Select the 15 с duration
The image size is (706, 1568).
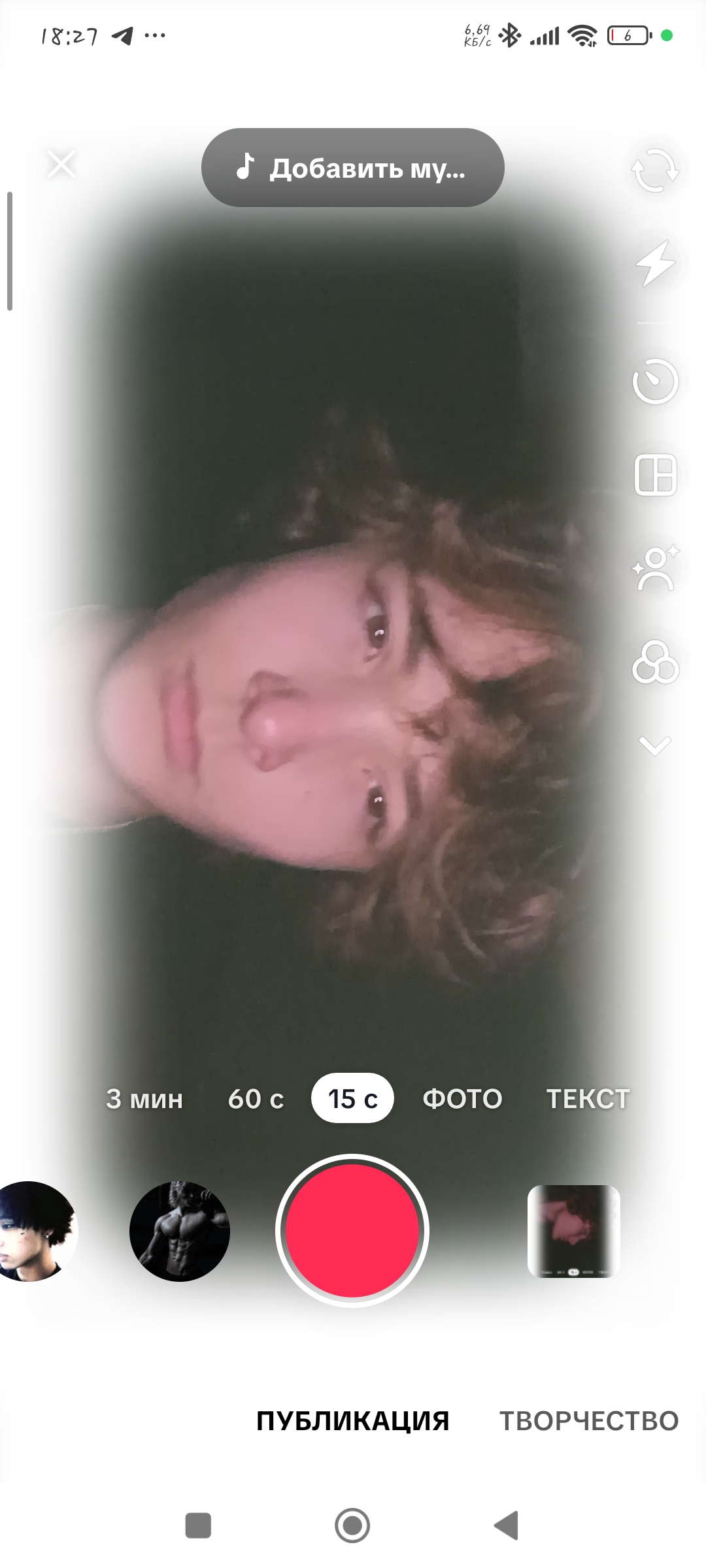pos(352,1099)
